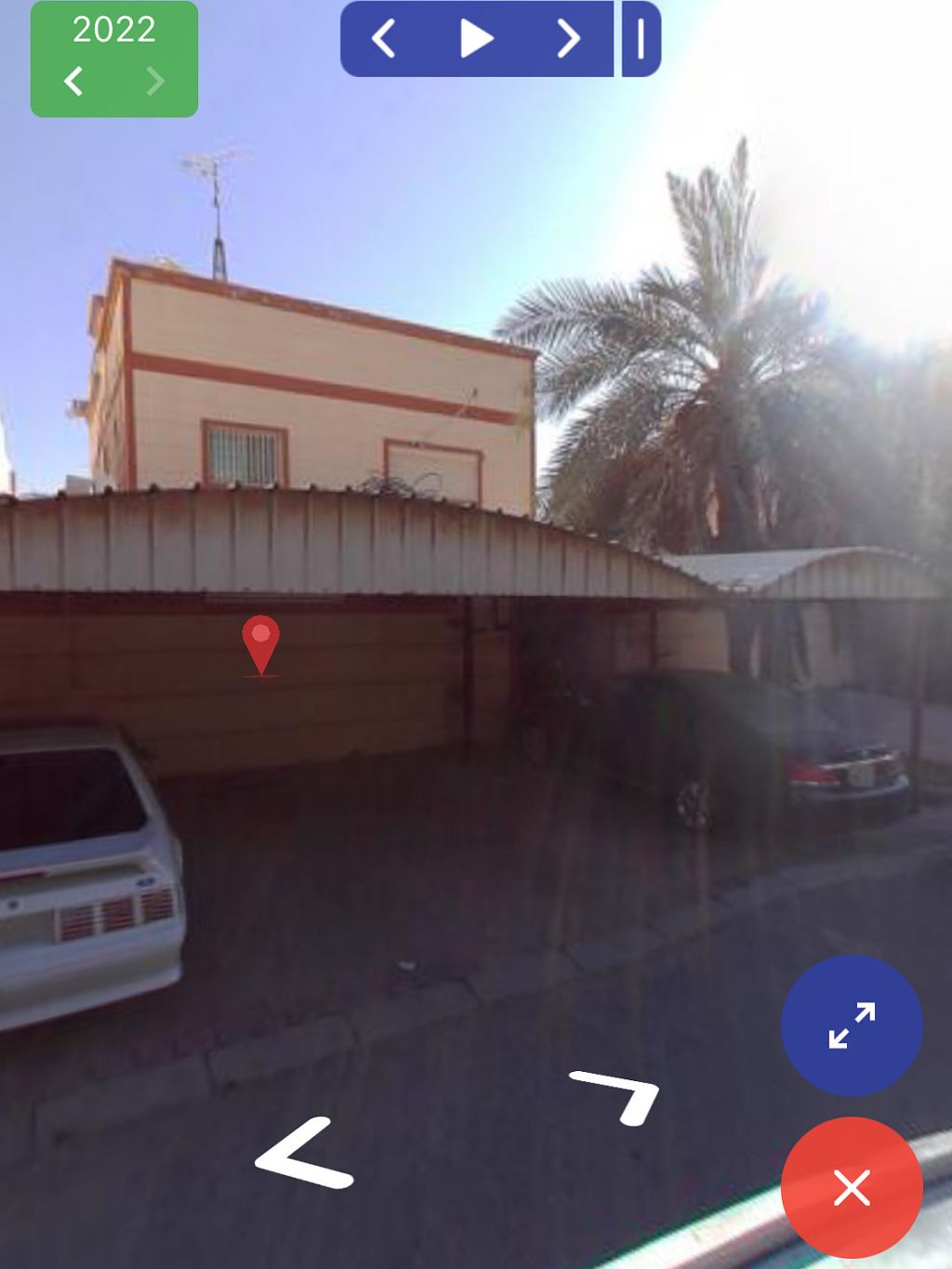The width and height of the screenshot is (952, 1269).
Task: Tap the vertical bar handle beside playback controls
Action: pyautogui.click(x=641, y=39)
